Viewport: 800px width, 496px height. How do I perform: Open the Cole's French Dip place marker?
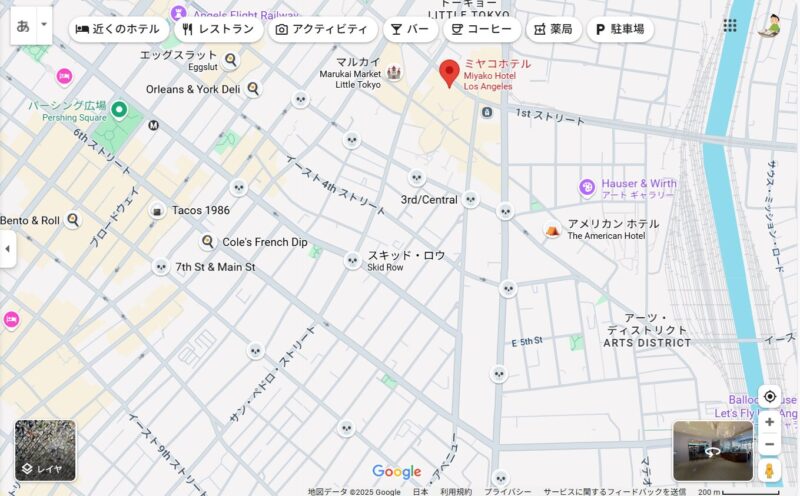[208, 242]
